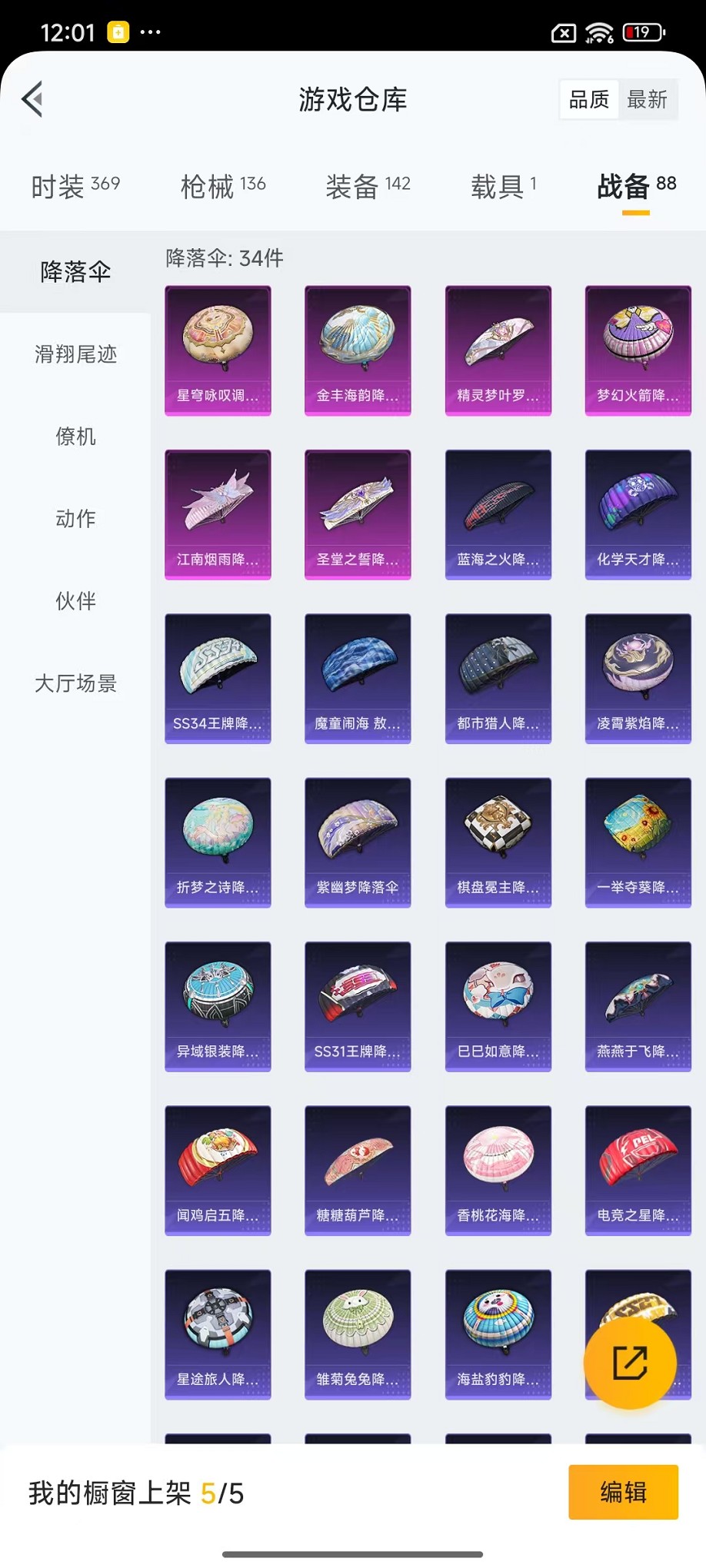Switch to the 枪械 tab
Image resolution: width=706 pixels, height=1568 pixels.
coord(223,186)
